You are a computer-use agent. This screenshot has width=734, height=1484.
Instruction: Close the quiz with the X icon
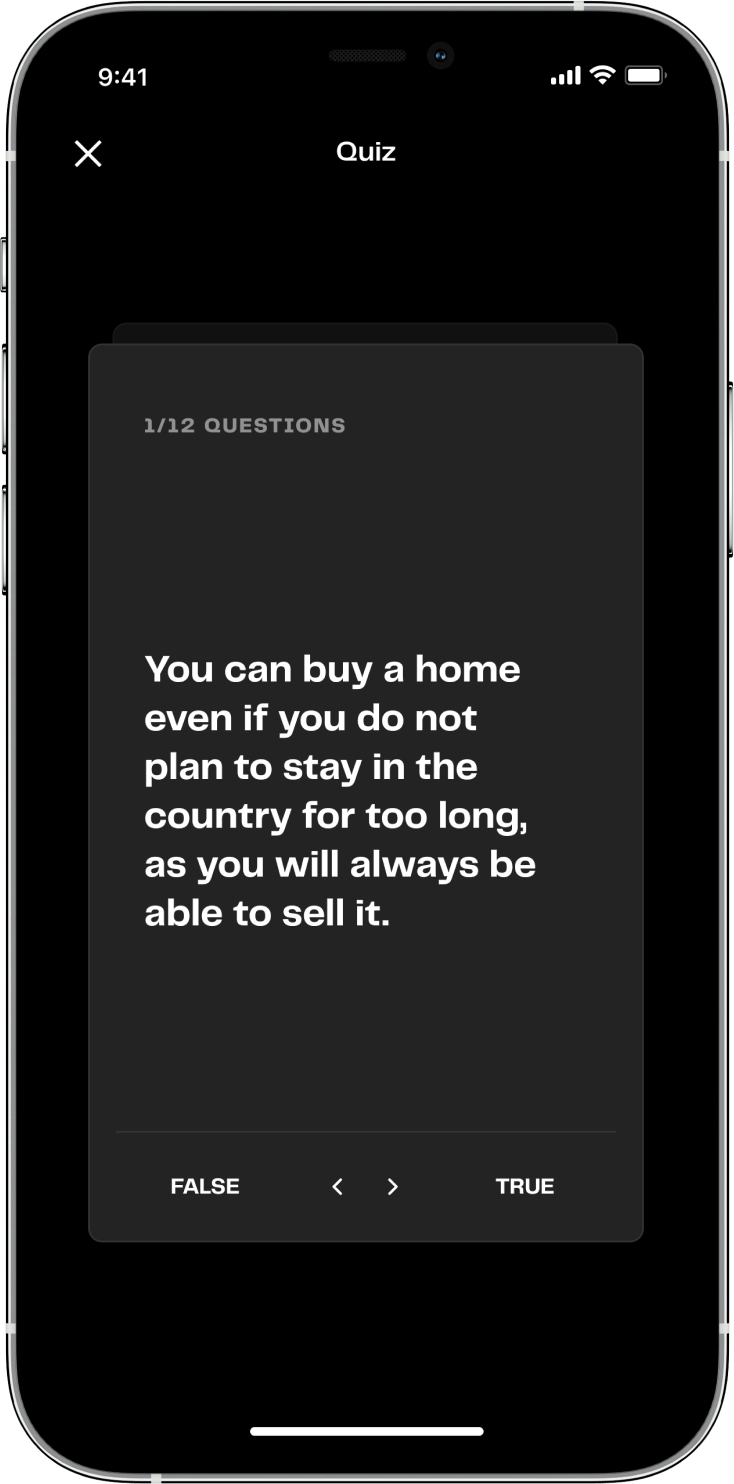[88, 154]
